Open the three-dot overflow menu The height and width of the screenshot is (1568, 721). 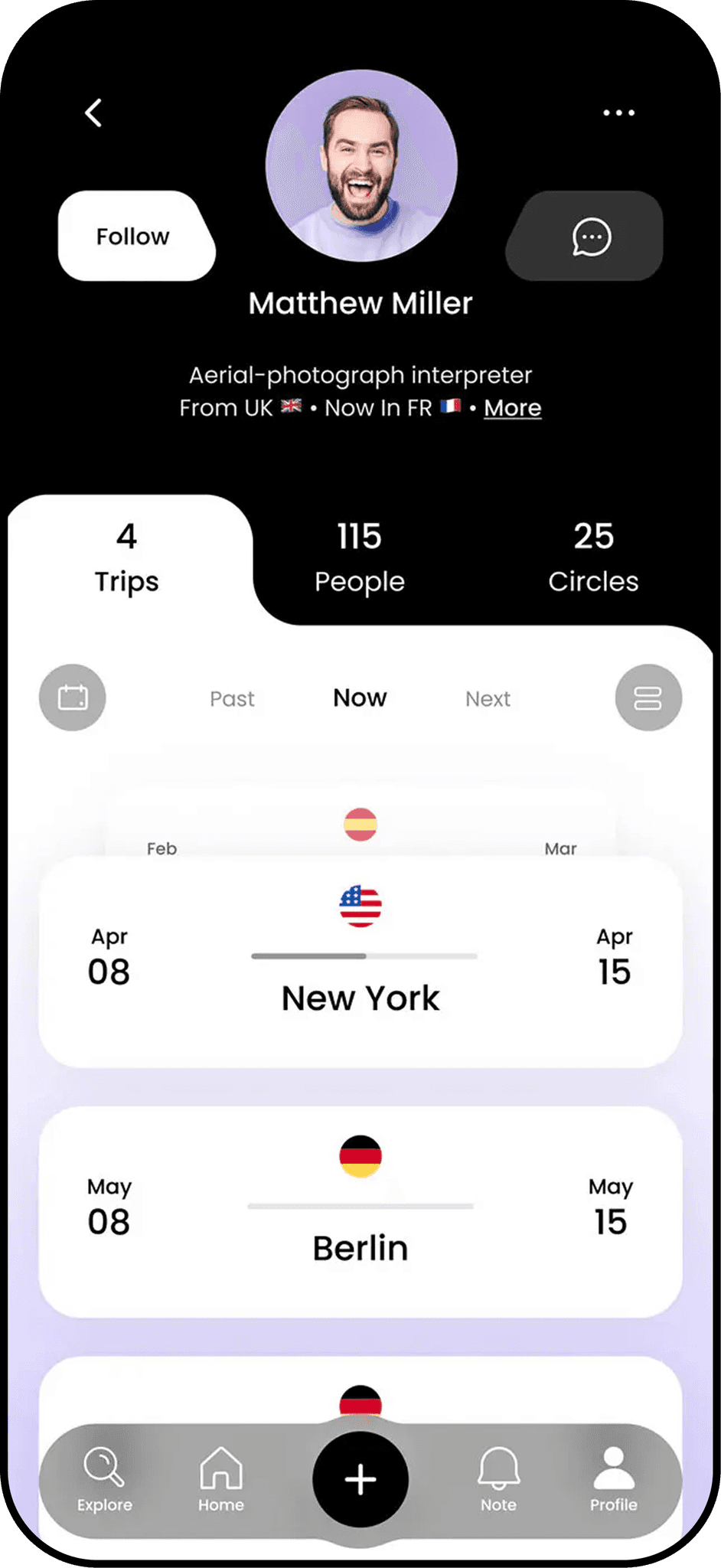(x=618, y=113)
